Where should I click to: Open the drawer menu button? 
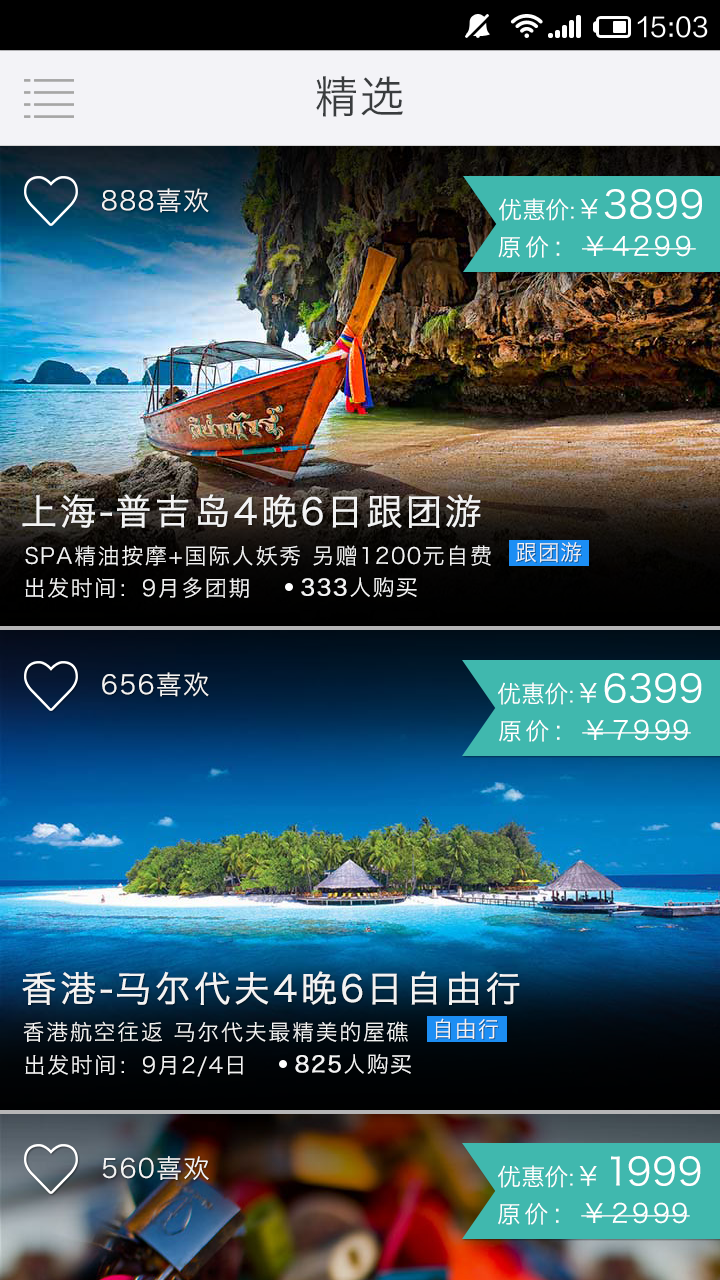(49, 98)
